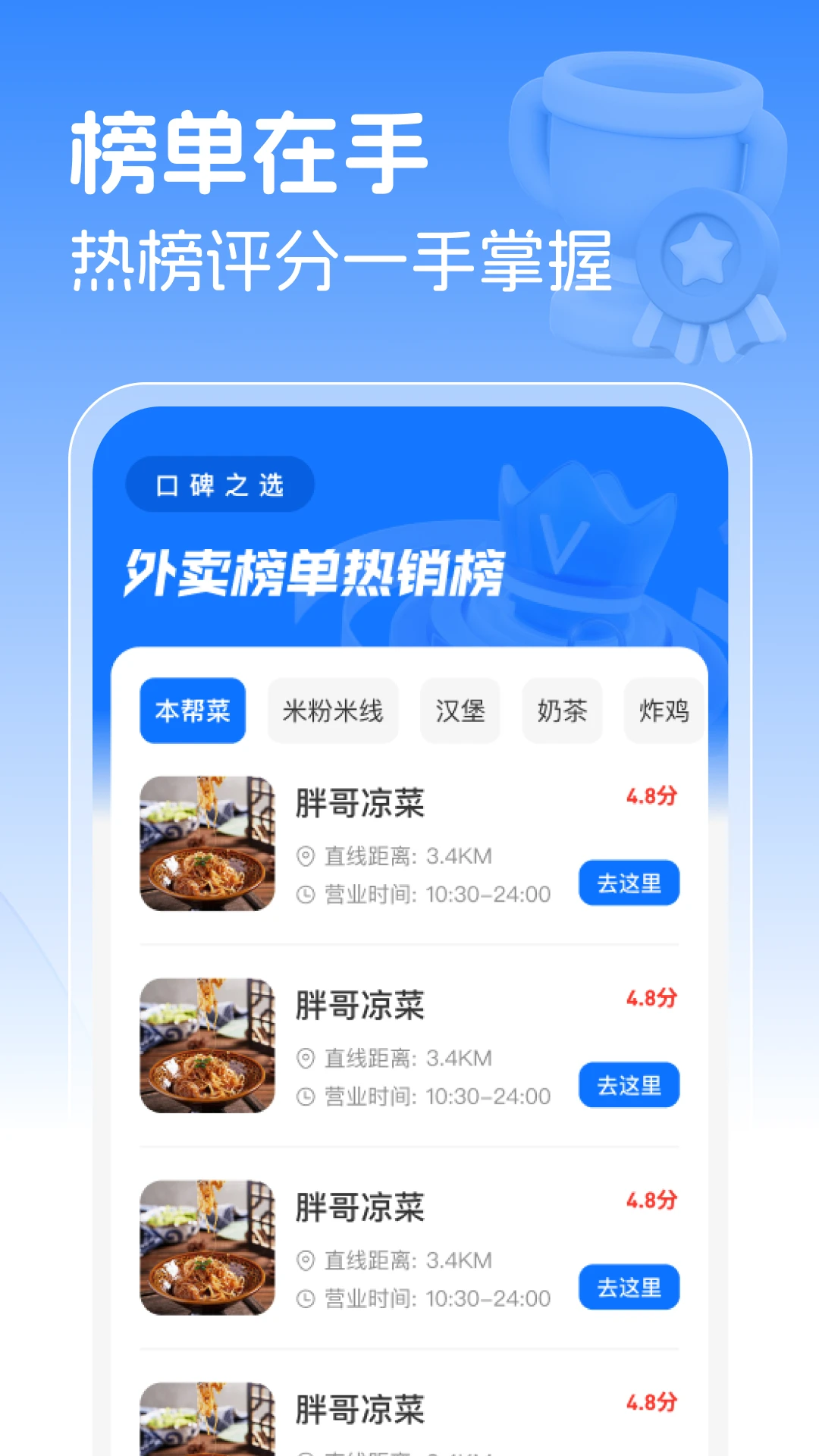Click the clock icon in second restaurant entry
This screenshot has width=819, height=1456.
[306, 1097]
